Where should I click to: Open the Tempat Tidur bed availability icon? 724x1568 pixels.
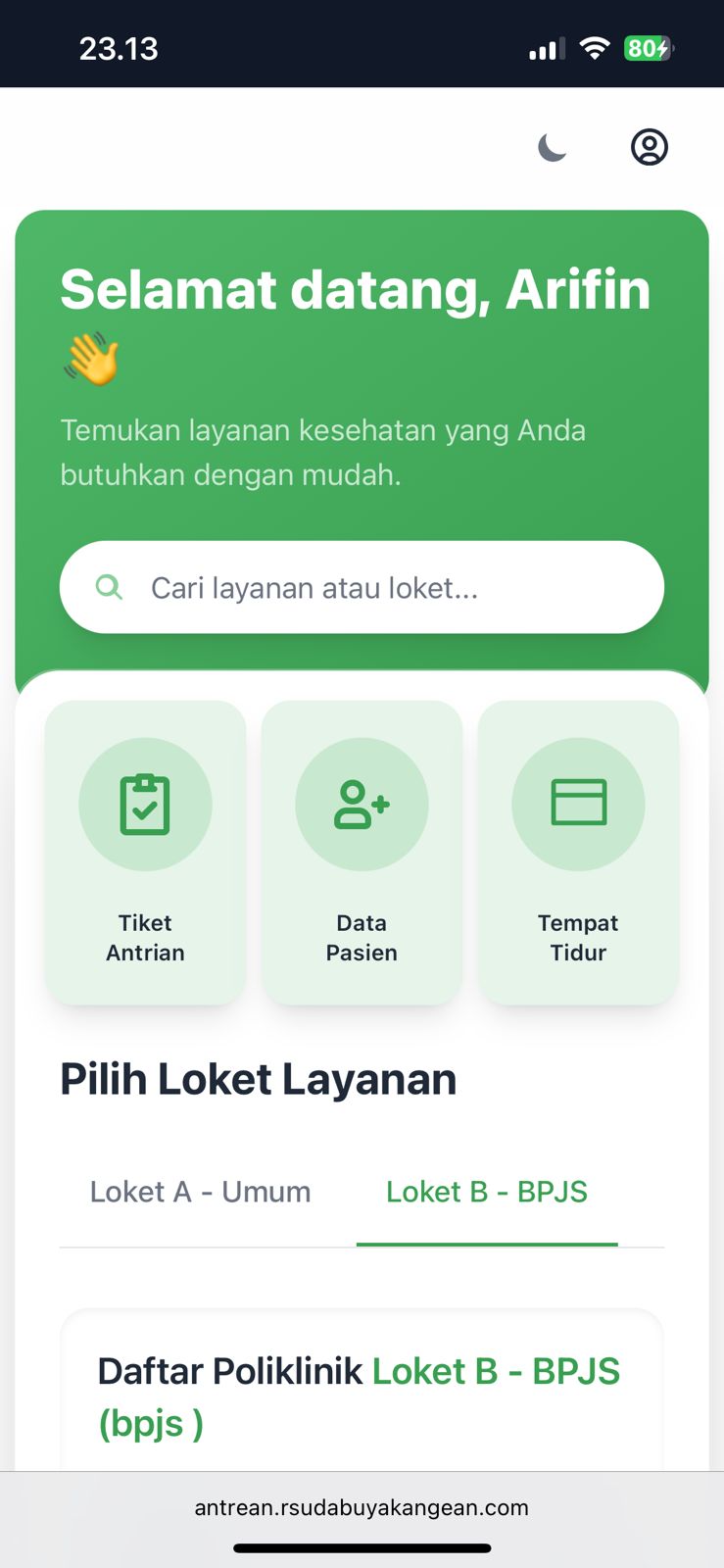[x=578, y=803]
